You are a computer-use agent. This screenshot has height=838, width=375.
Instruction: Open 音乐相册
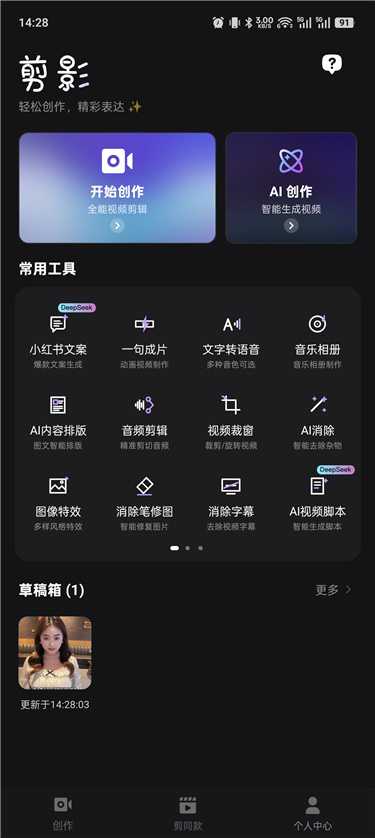point(317,340)
